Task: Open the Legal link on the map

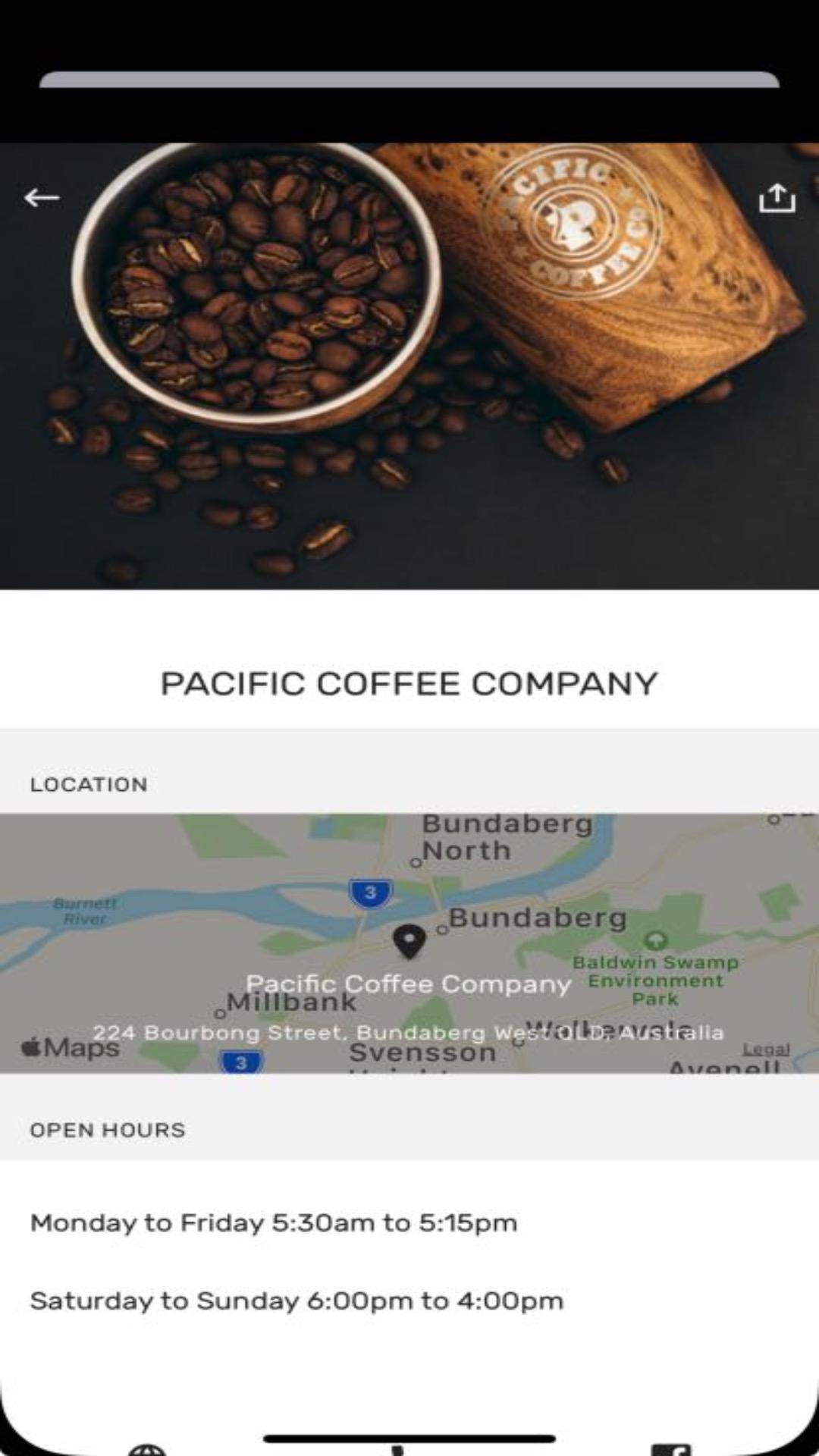Action: 765,1050
